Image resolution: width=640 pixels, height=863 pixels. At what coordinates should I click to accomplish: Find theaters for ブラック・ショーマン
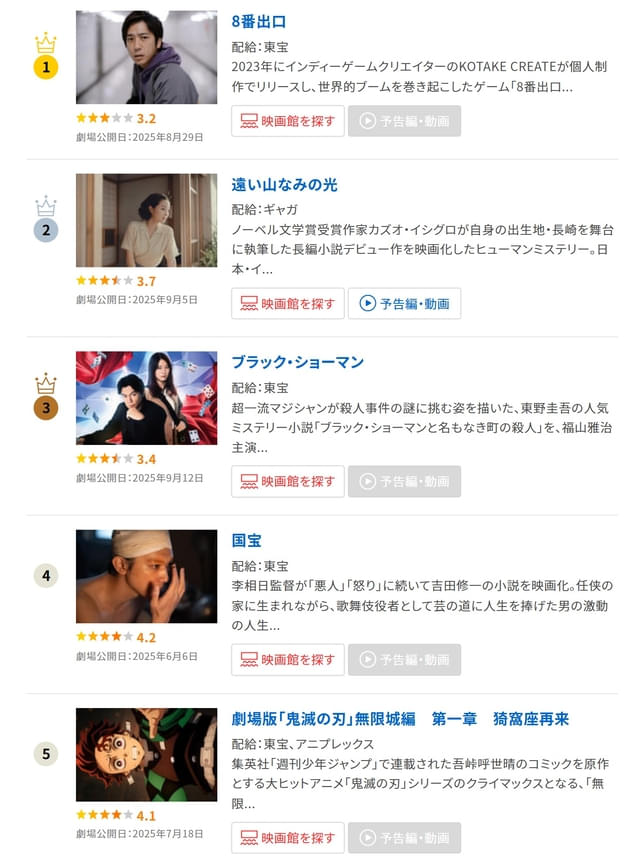(x=288, y=481)
